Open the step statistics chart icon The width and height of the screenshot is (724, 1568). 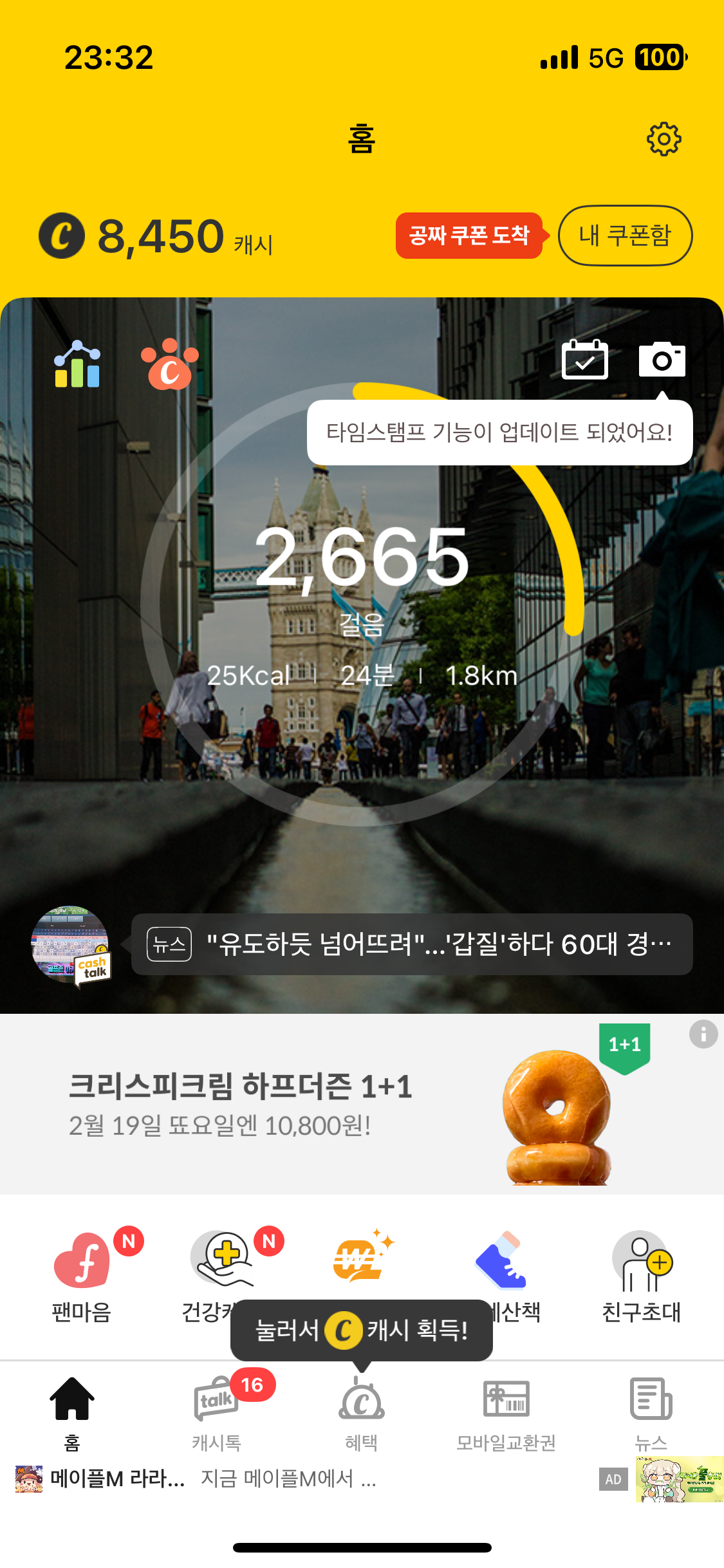(x=77, y=364)
